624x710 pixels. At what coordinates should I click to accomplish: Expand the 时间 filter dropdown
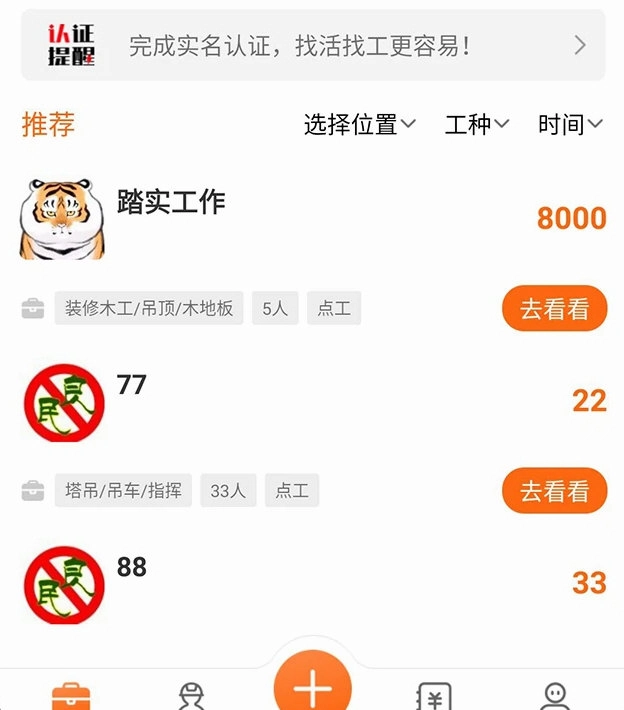pyautogui.click(x=570, y=125)
